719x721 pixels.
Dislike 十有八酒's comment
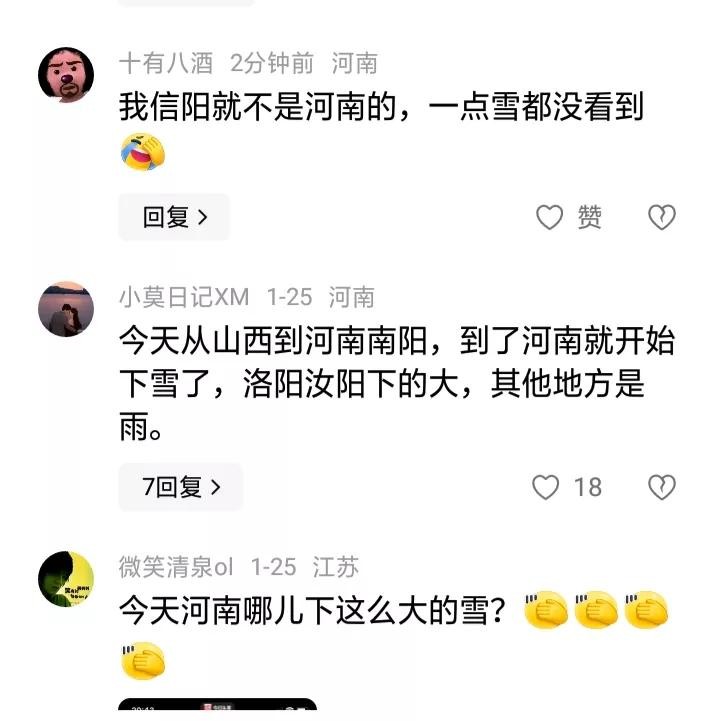[x=662, y=217]
